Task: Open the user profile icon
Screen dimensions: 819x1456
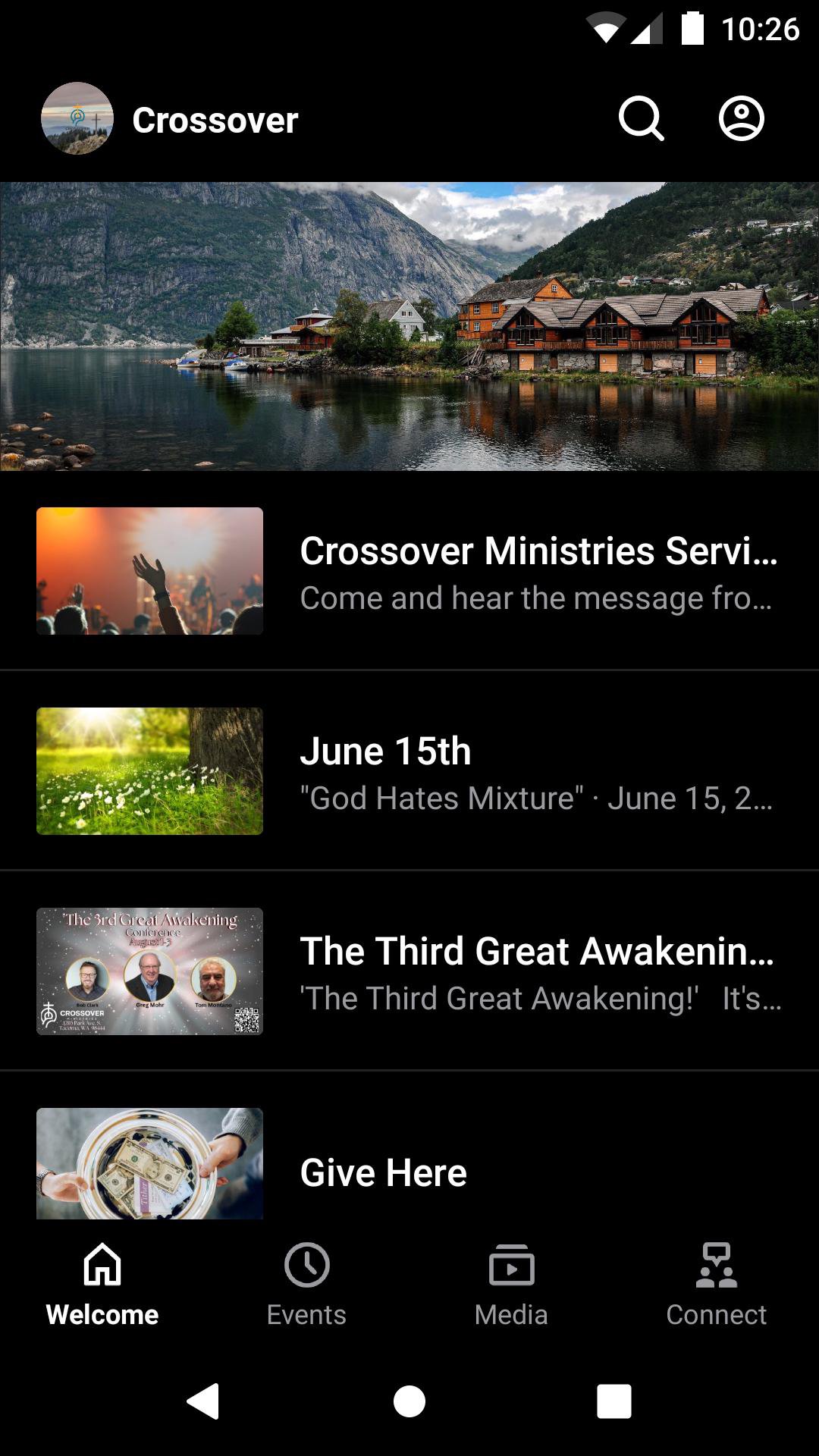Action: pos(741,119)
